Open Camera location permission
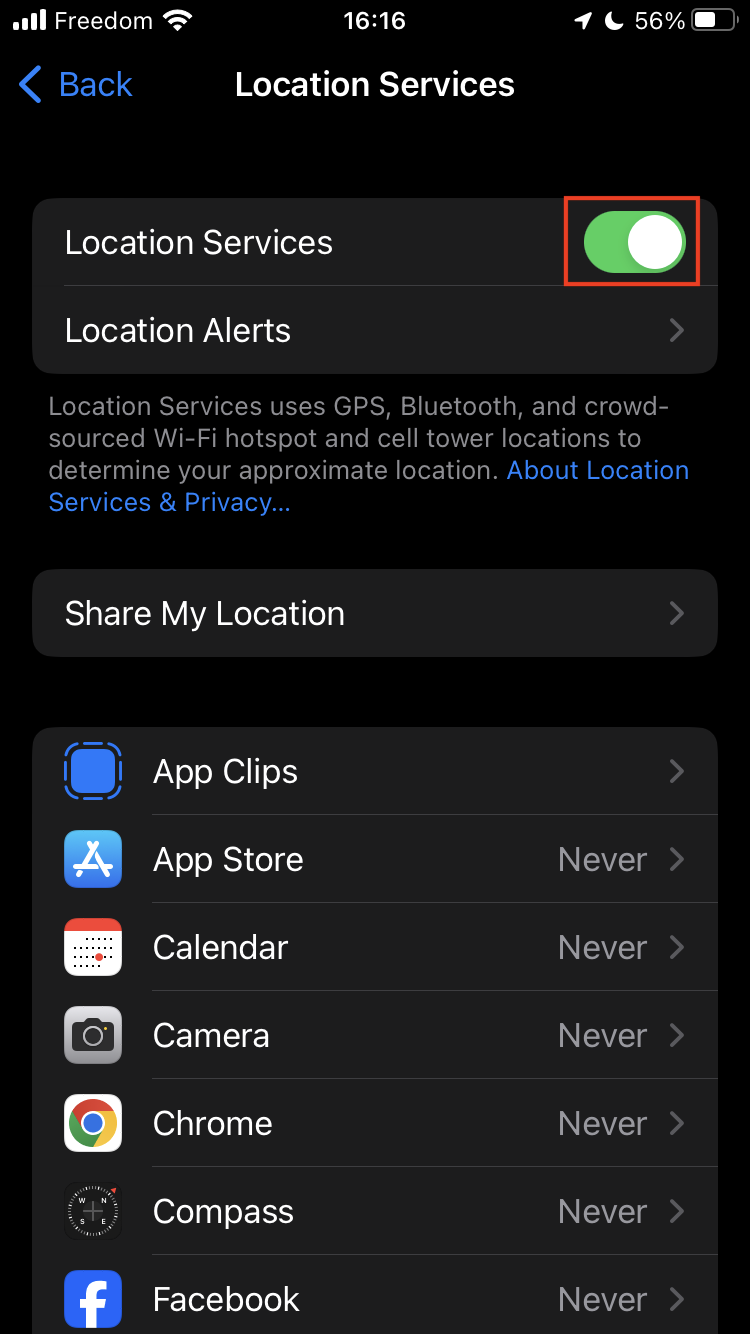 tap(375, 1035)
